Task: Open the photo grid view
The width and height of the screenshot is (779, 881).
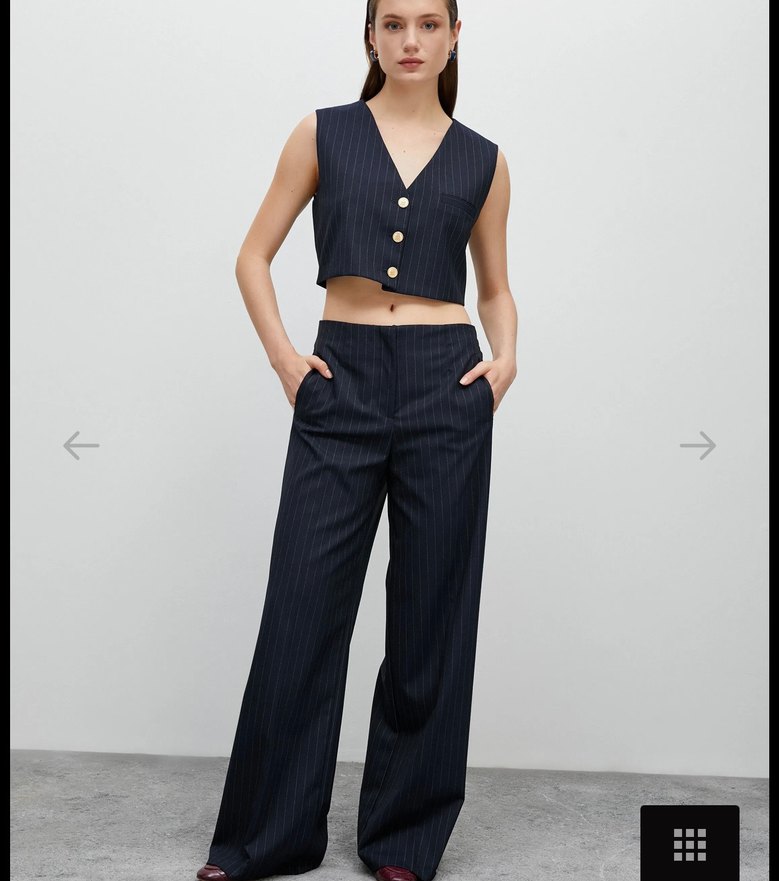Action: pyautogui.click(x=689, y=844)
